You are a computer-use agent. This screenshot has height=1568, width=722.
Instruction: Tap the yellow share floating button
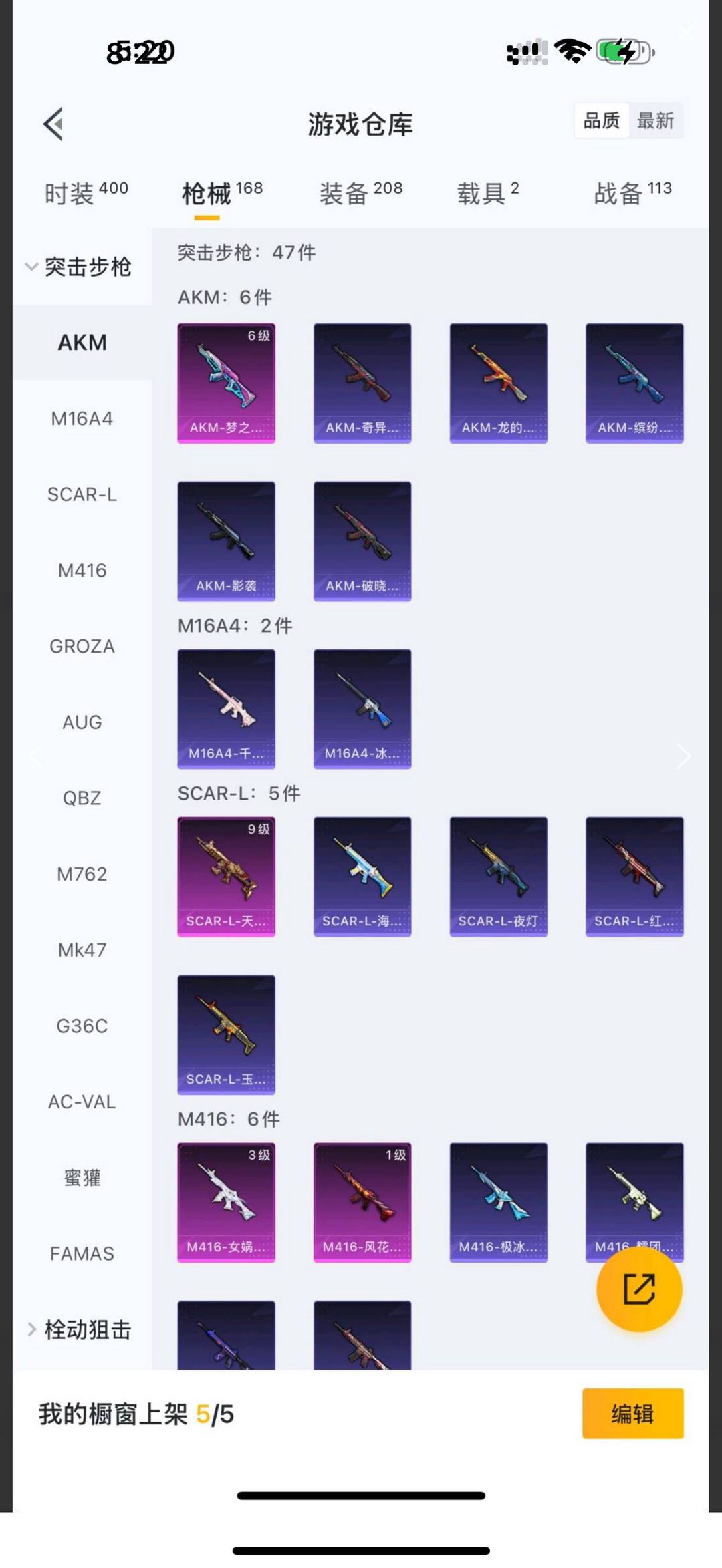click(x=639, y=1289)
